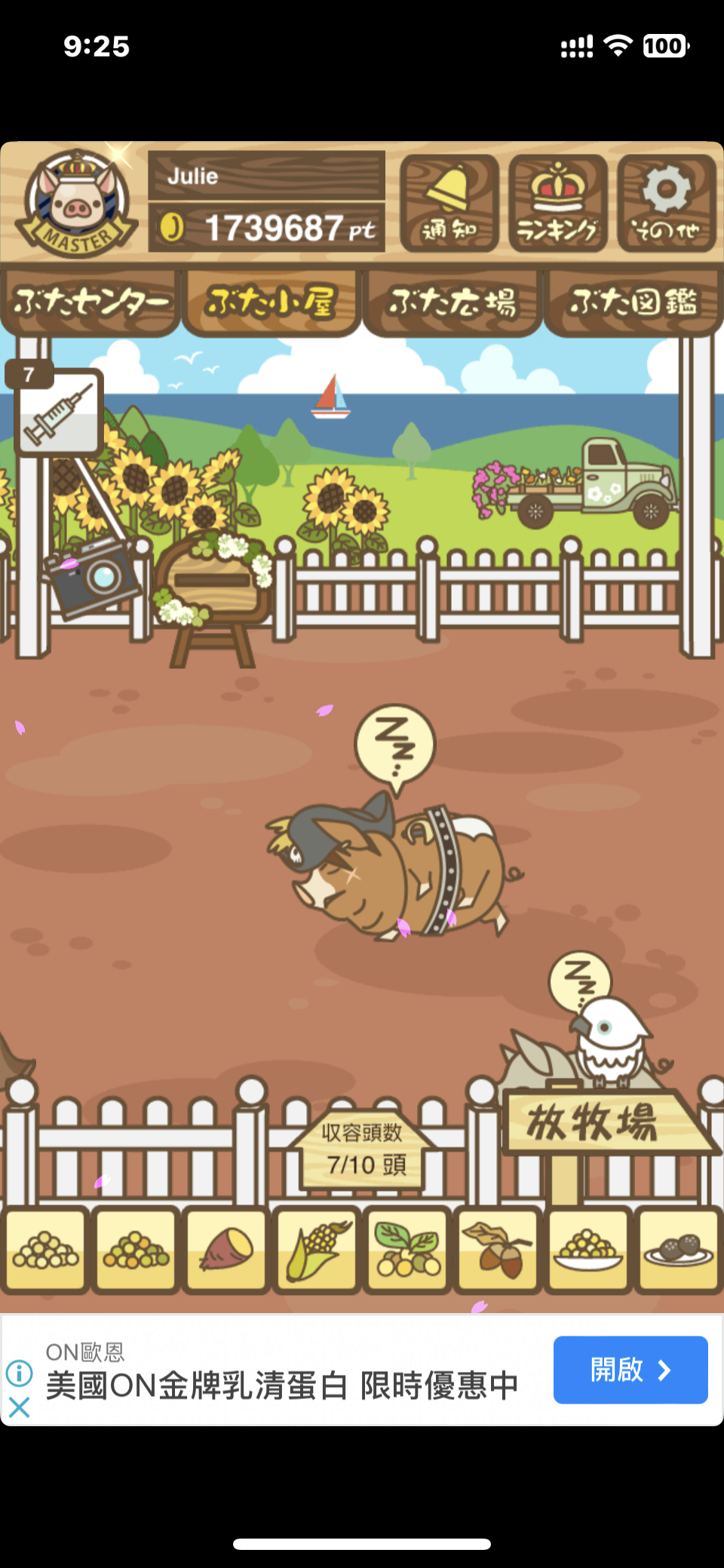This screenshot has height=1568, width=724.
Task: Switch to the ぶたセンター tab
Action: coord(90,303)
